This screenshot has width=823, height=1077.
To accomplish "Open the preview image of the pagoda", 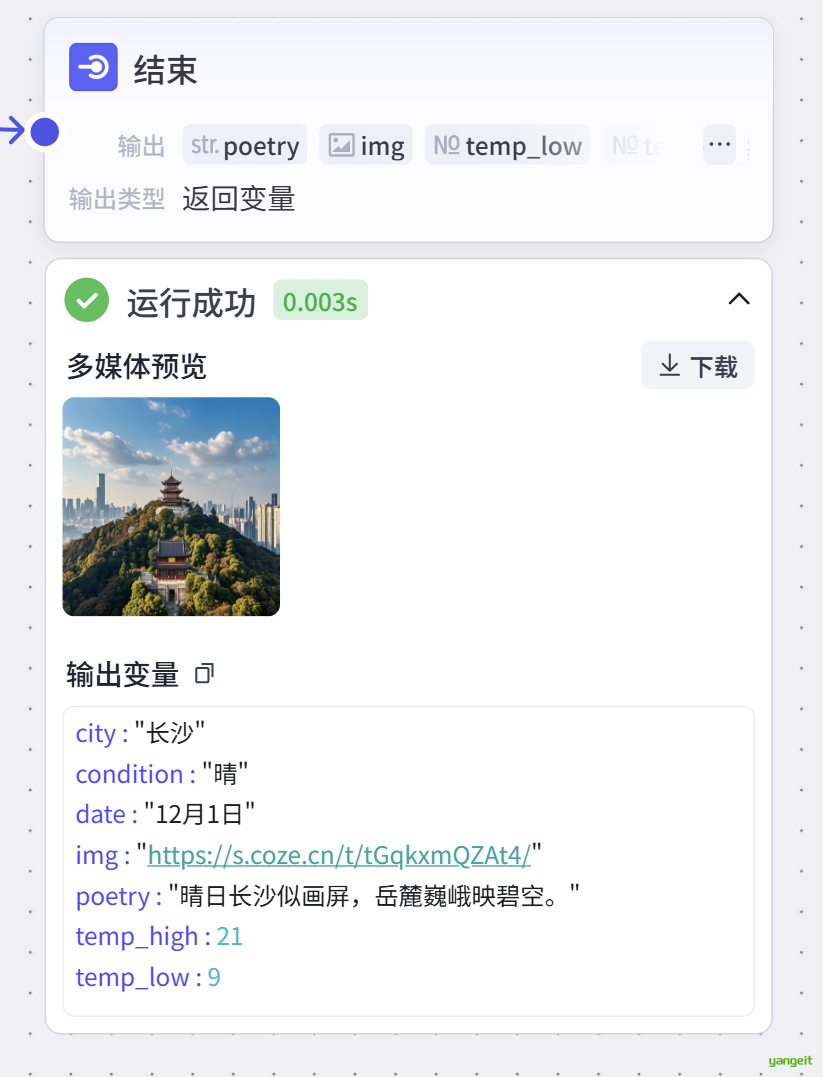I will coord(171,506).
